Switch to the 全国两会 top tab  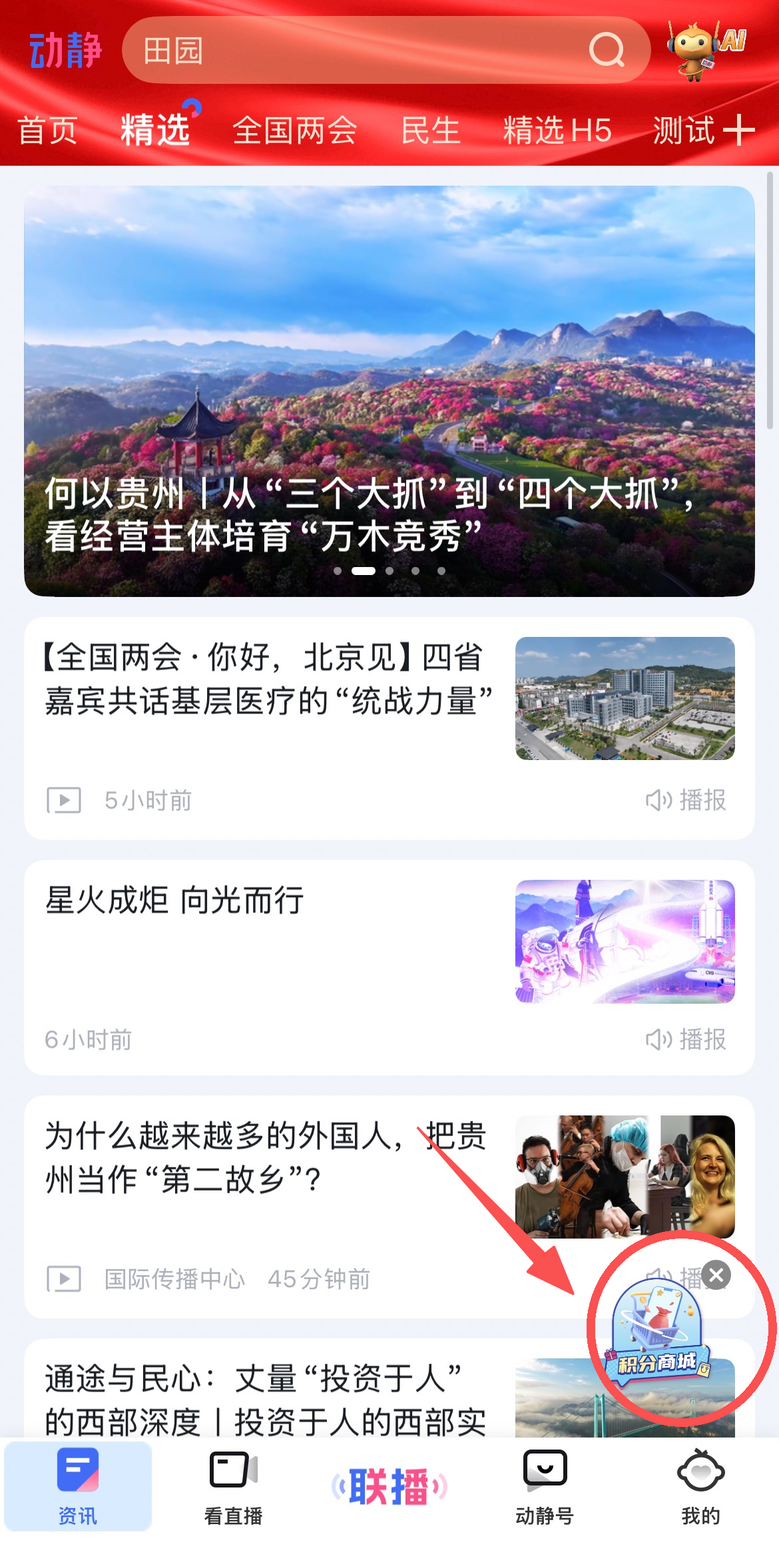click(x=294, y=130)
